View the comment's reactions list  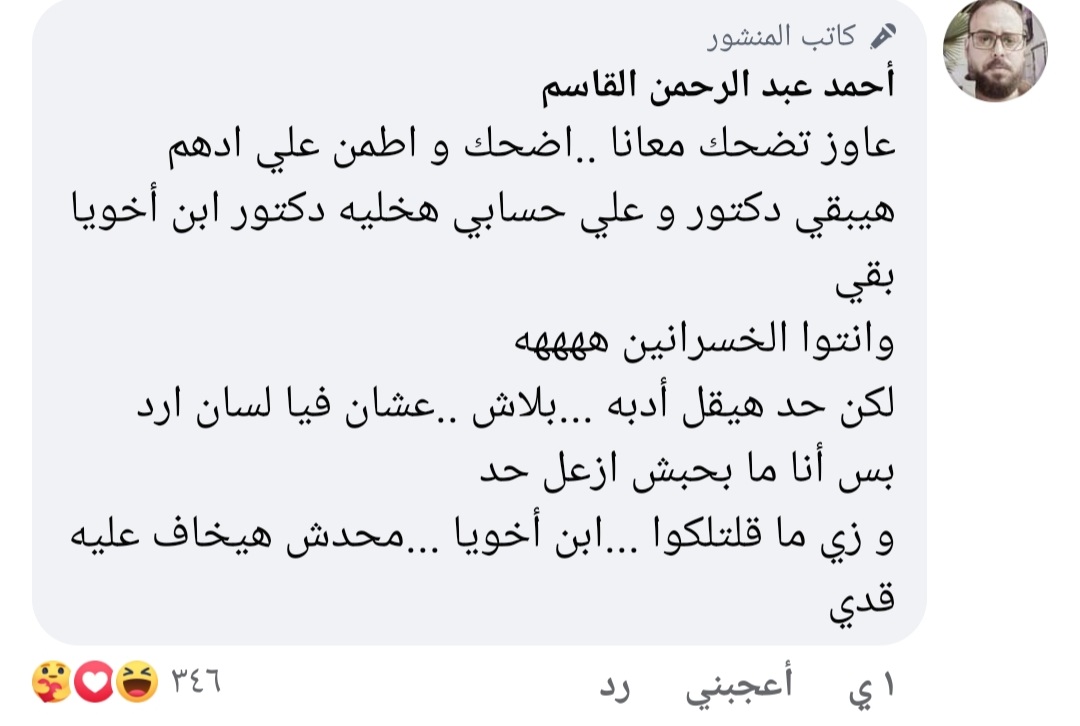click(x=125, y=683)
